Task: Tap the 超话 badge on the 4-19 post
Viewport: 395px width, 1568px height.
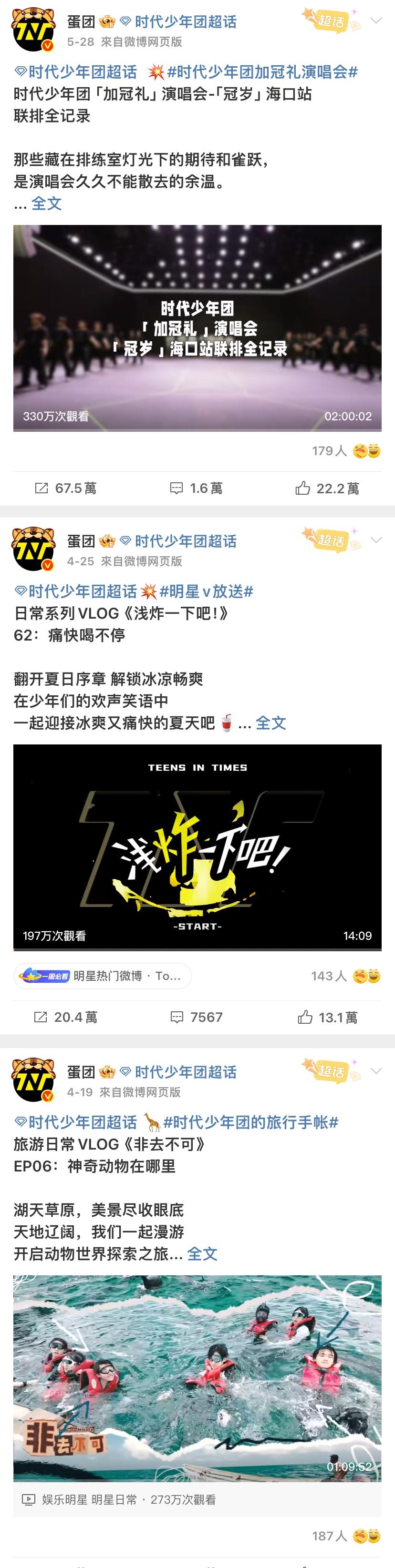Action: (329, 1071)
